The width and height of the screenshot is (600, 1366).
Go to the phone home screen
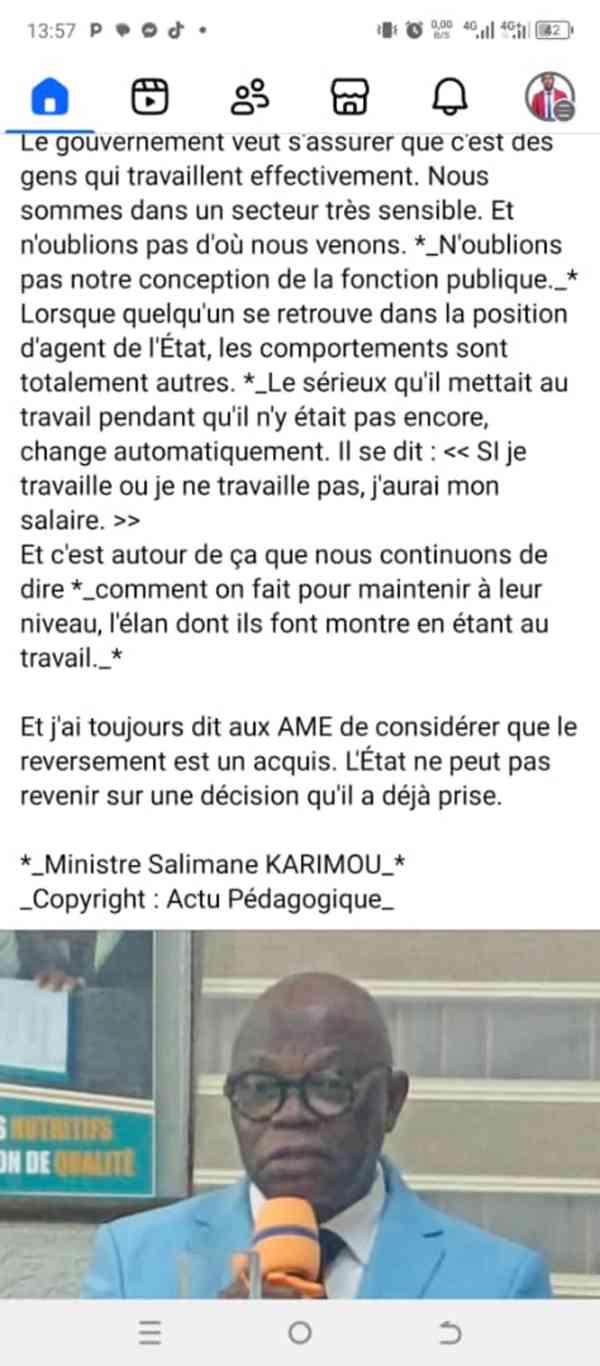(300, 1333)
